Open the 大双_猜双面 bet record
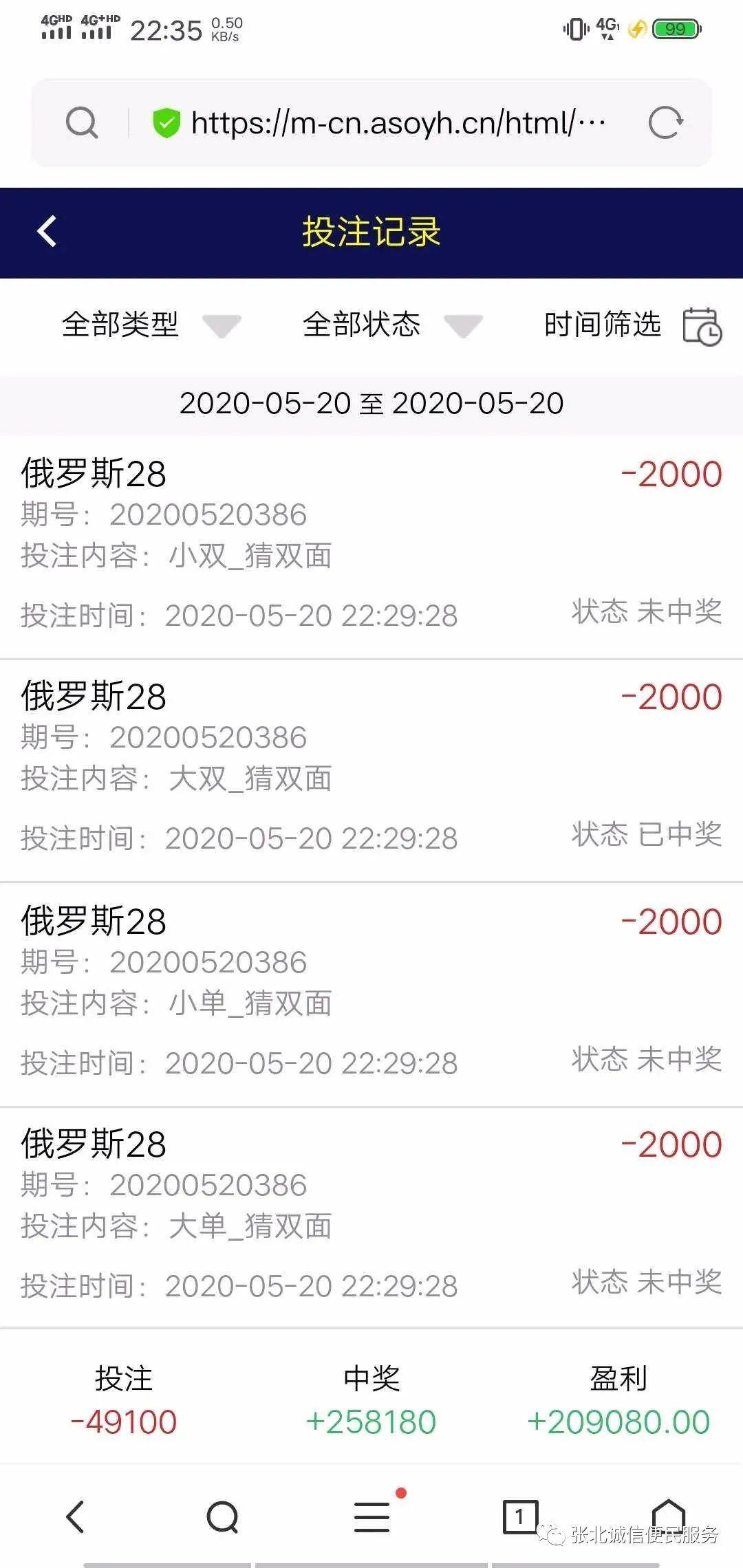 coord(371,770)
